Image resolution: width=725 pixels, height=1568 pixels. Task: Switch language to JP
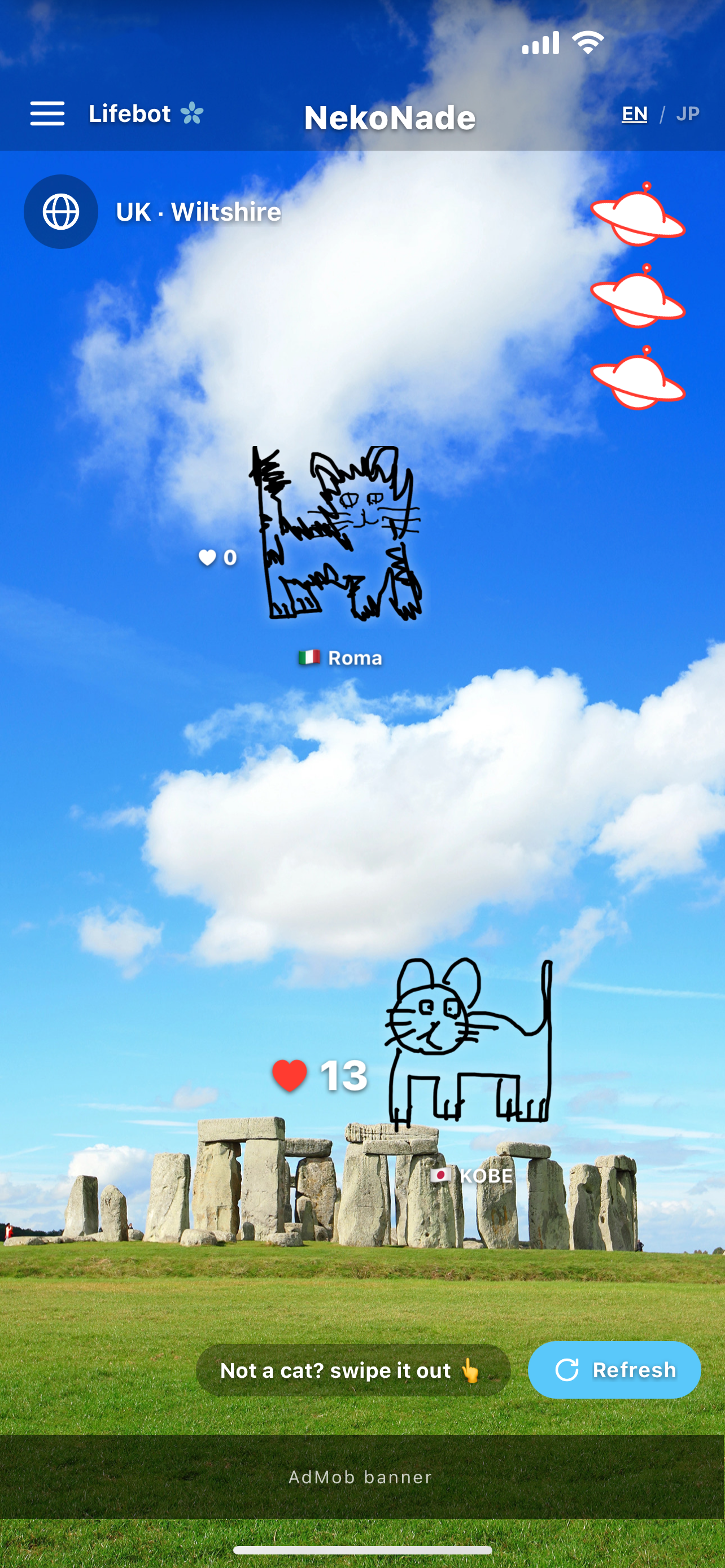(x=688, y=114)
